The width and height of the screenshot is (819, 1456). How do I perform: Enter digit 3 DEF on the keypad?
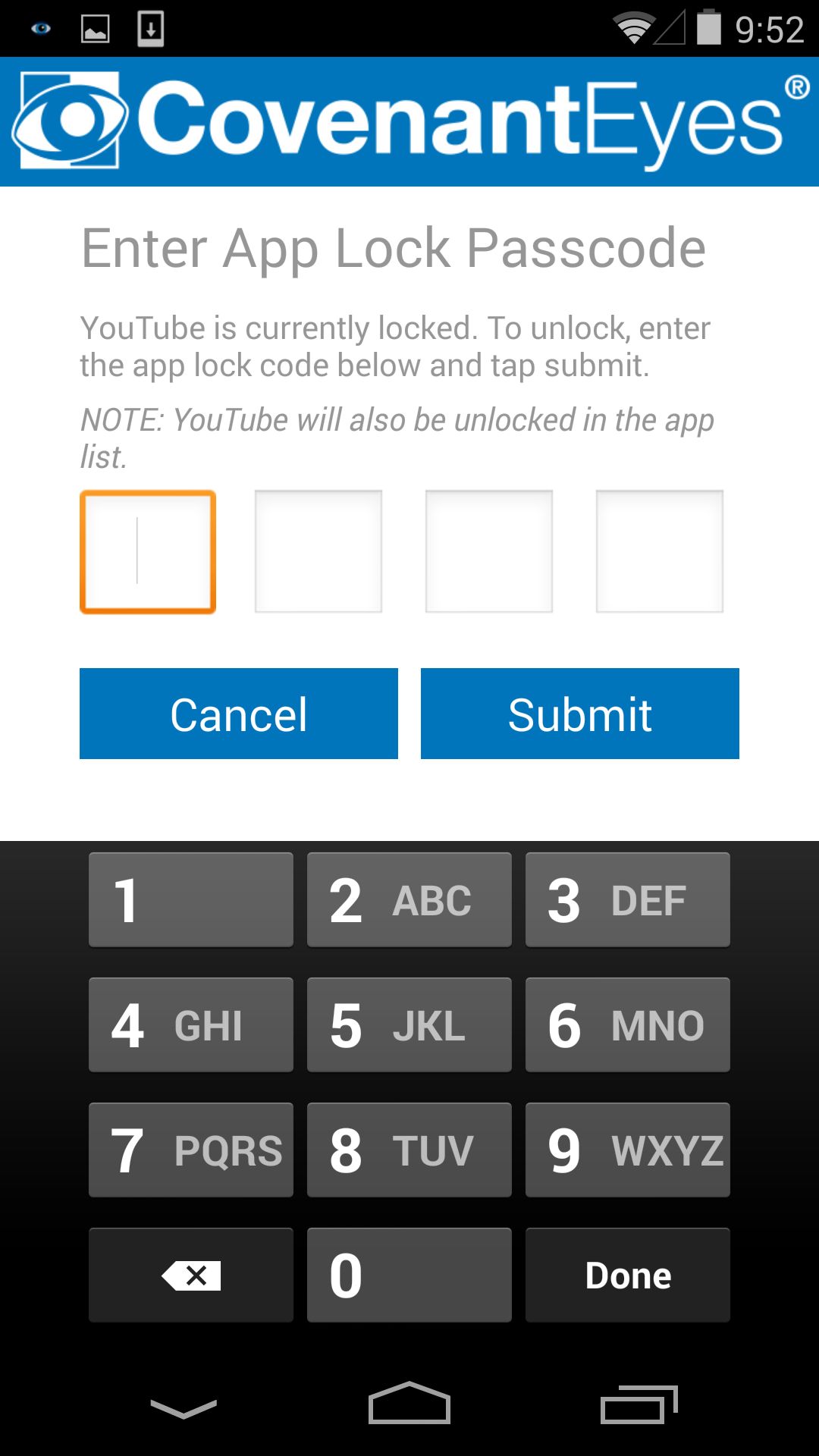pyautogui.click(x=627, y=899)
